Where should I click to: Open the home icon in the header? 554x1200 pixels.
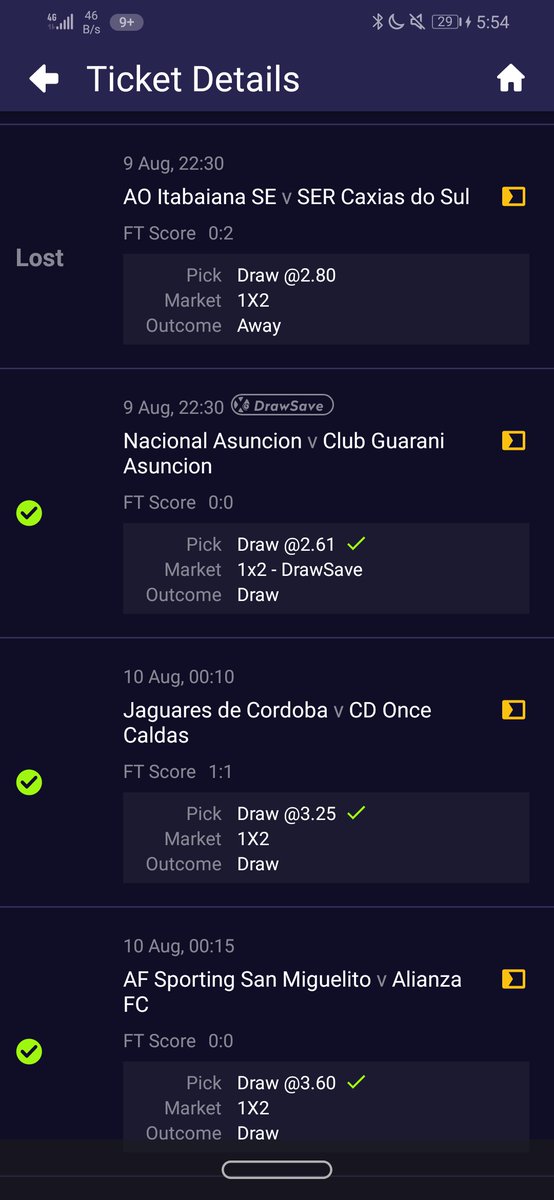pyautogui.click(x=511, y=79)
